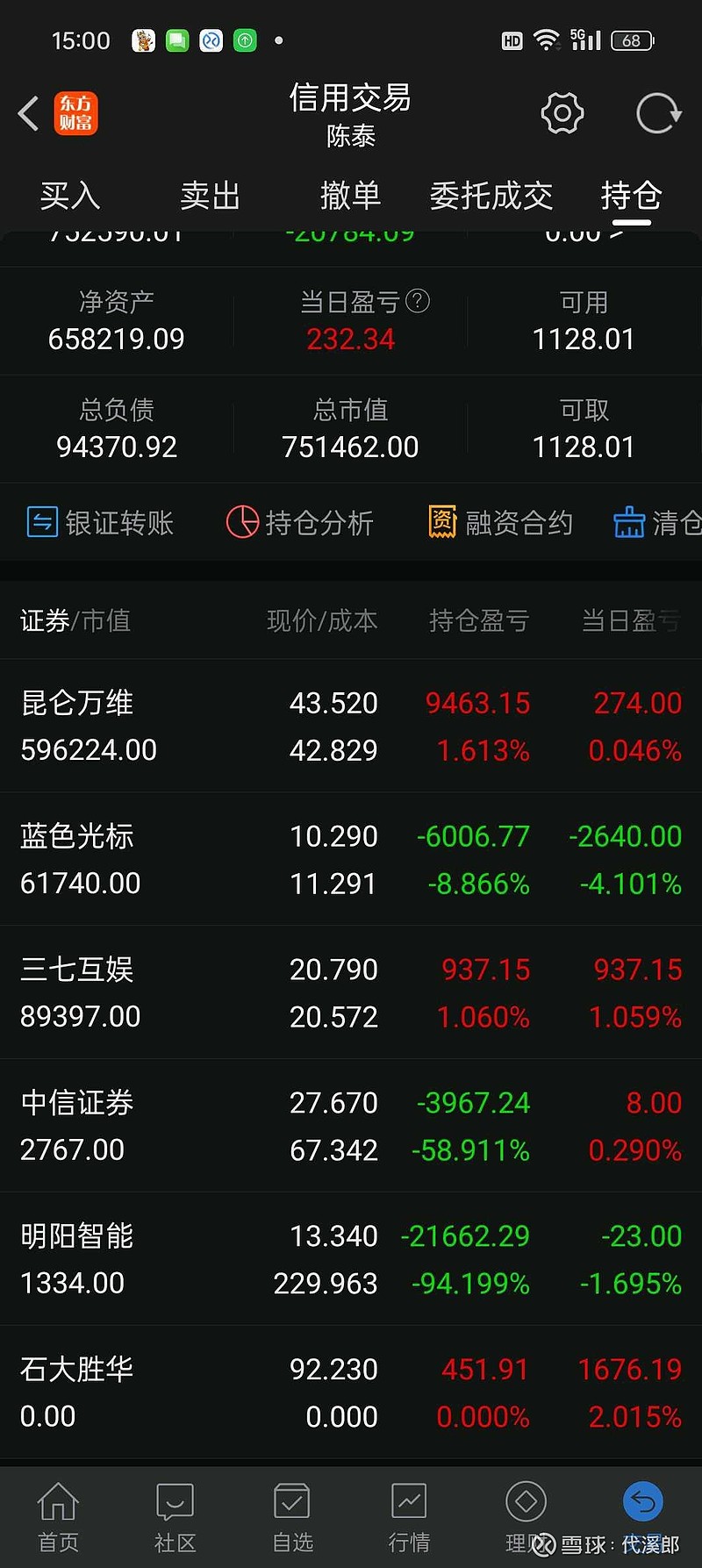
Task: Select the 昆仑万维 holding row
Action: point(351,726)
